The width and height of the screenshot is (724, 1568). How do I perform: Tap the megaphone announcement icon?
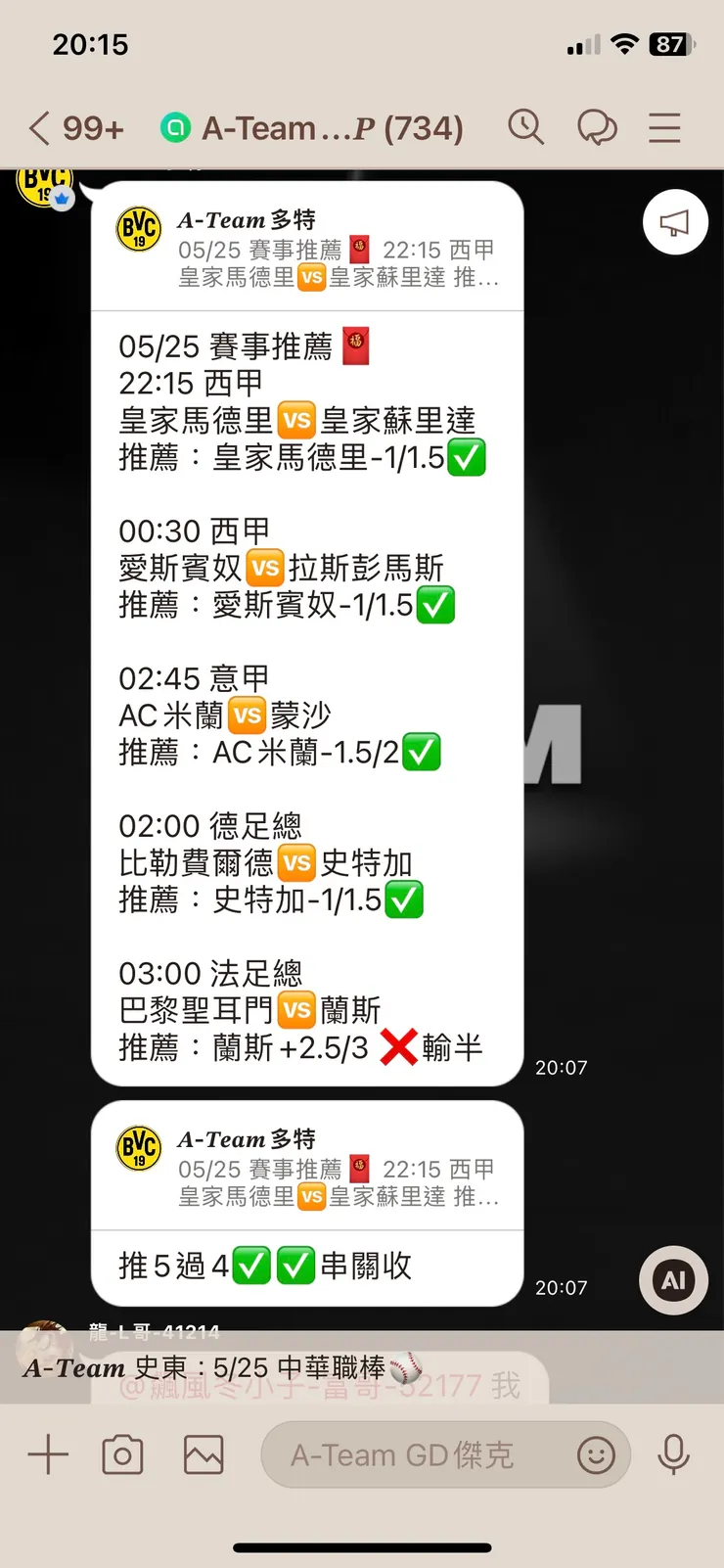coord(673,222)
